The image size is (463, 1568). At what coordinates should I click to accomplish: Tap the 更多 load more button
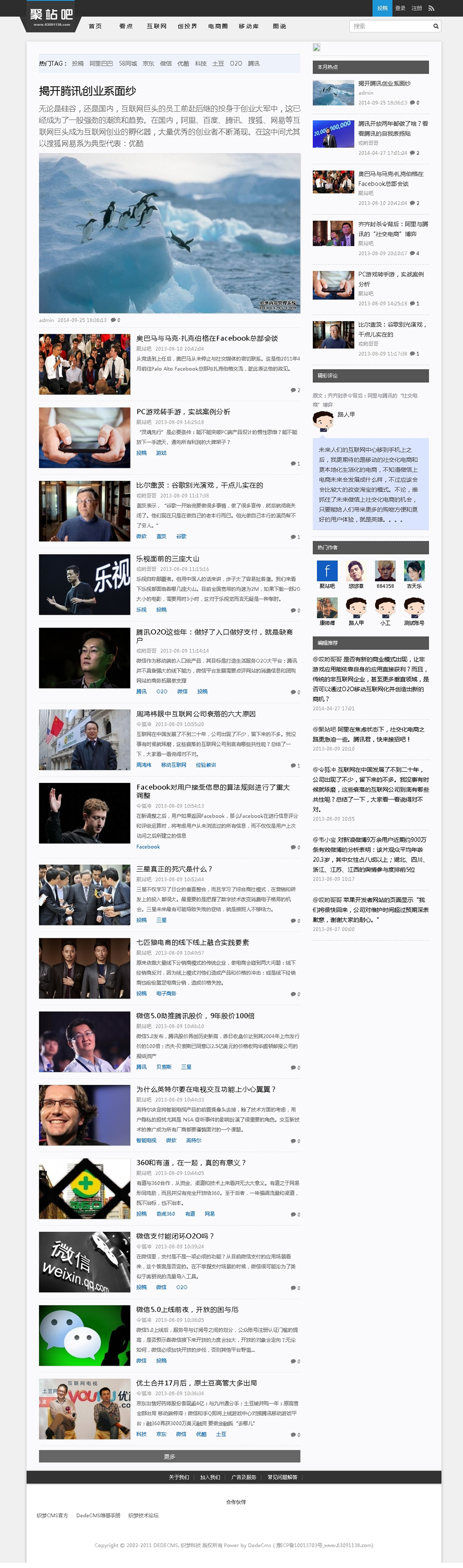(x=169, y=1456)
